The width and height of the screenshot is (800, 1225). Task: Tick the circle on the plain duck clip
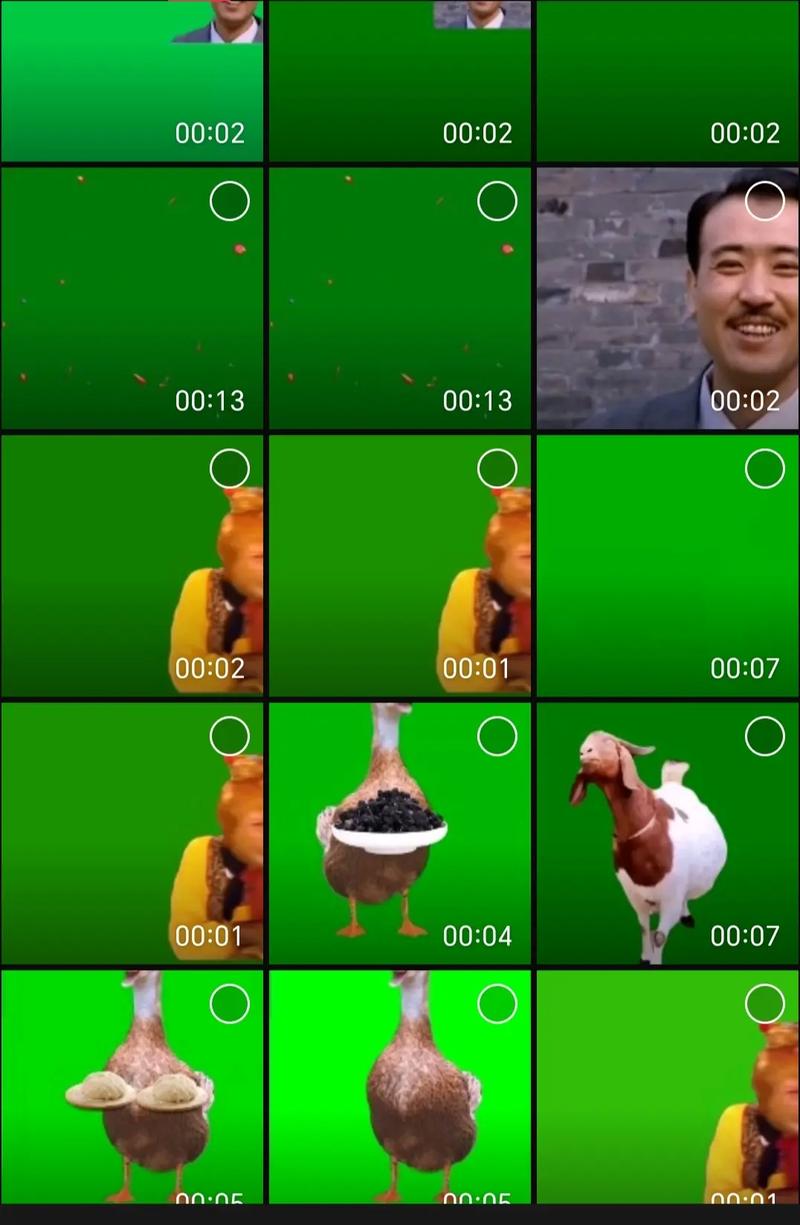pyautogui.click(x=497, y=1004)
